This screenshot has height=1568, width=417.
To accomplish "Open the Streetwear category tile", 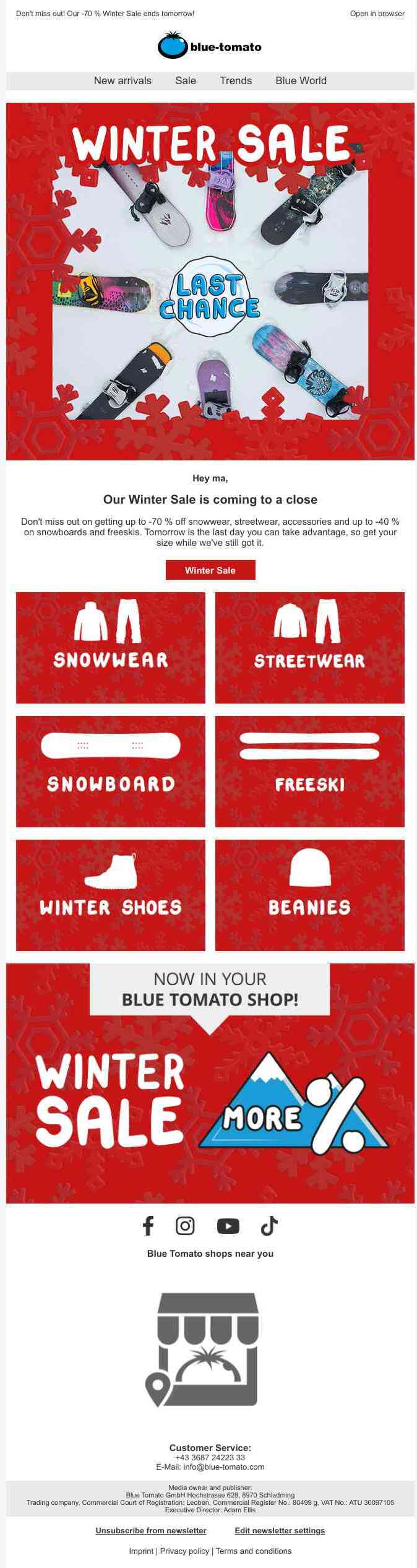I will (x=309, y=647).
